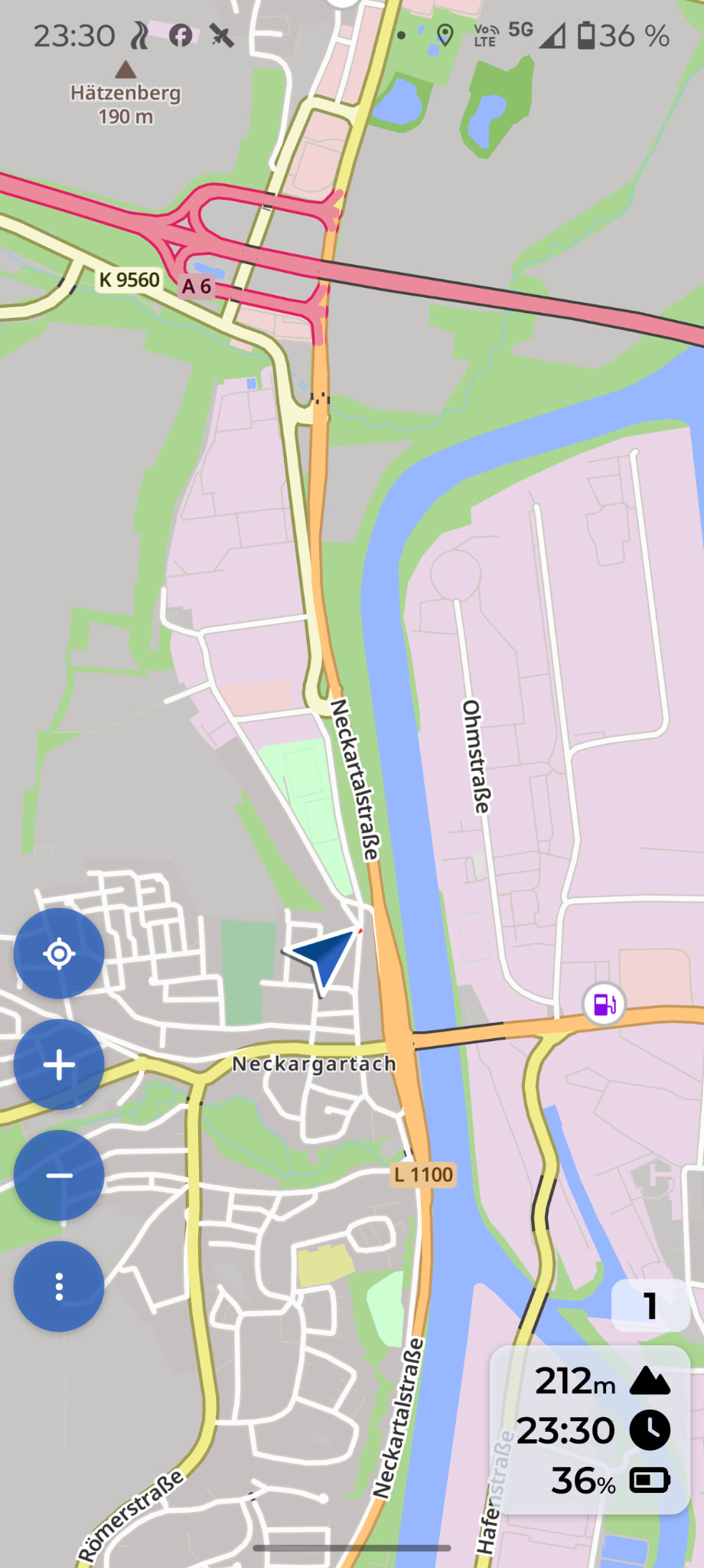704x1568 pixels.
Task: Zoom in on the map
Action: click(x=59, y=1065)
